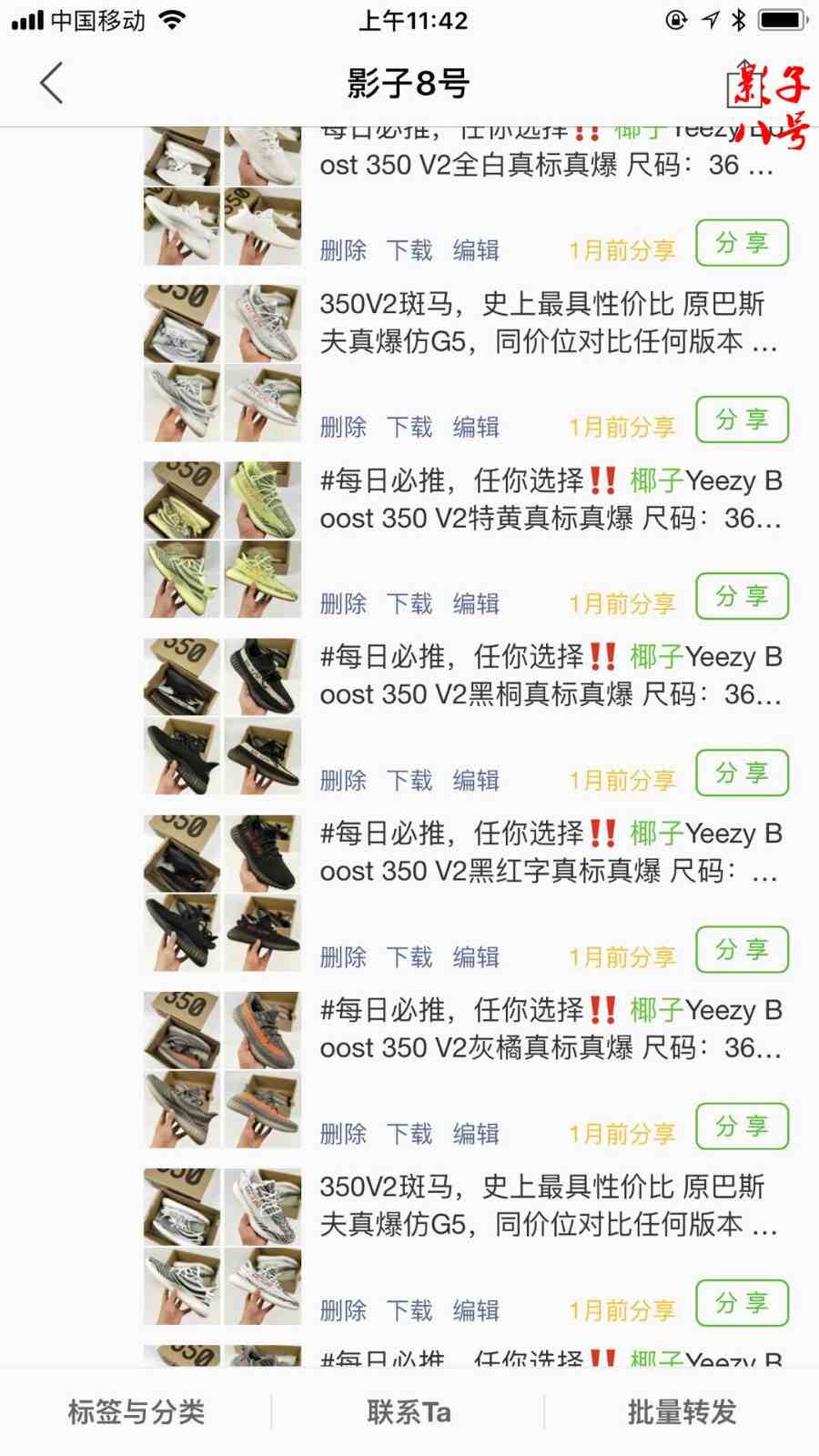Share the 全白 Yeezy 350 V2 post
Screen dimensions: 819x1456
pos(742,243)
